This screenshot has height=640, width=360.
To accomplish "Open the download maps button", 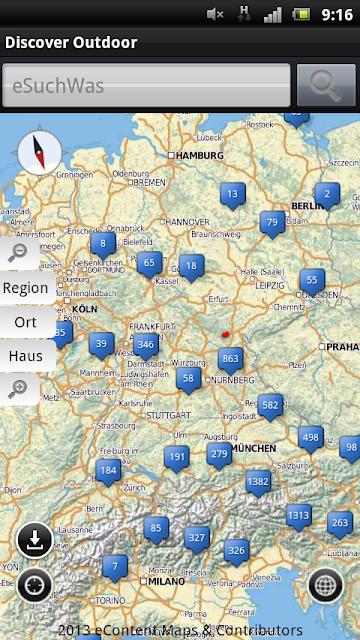I will (35, 540).
